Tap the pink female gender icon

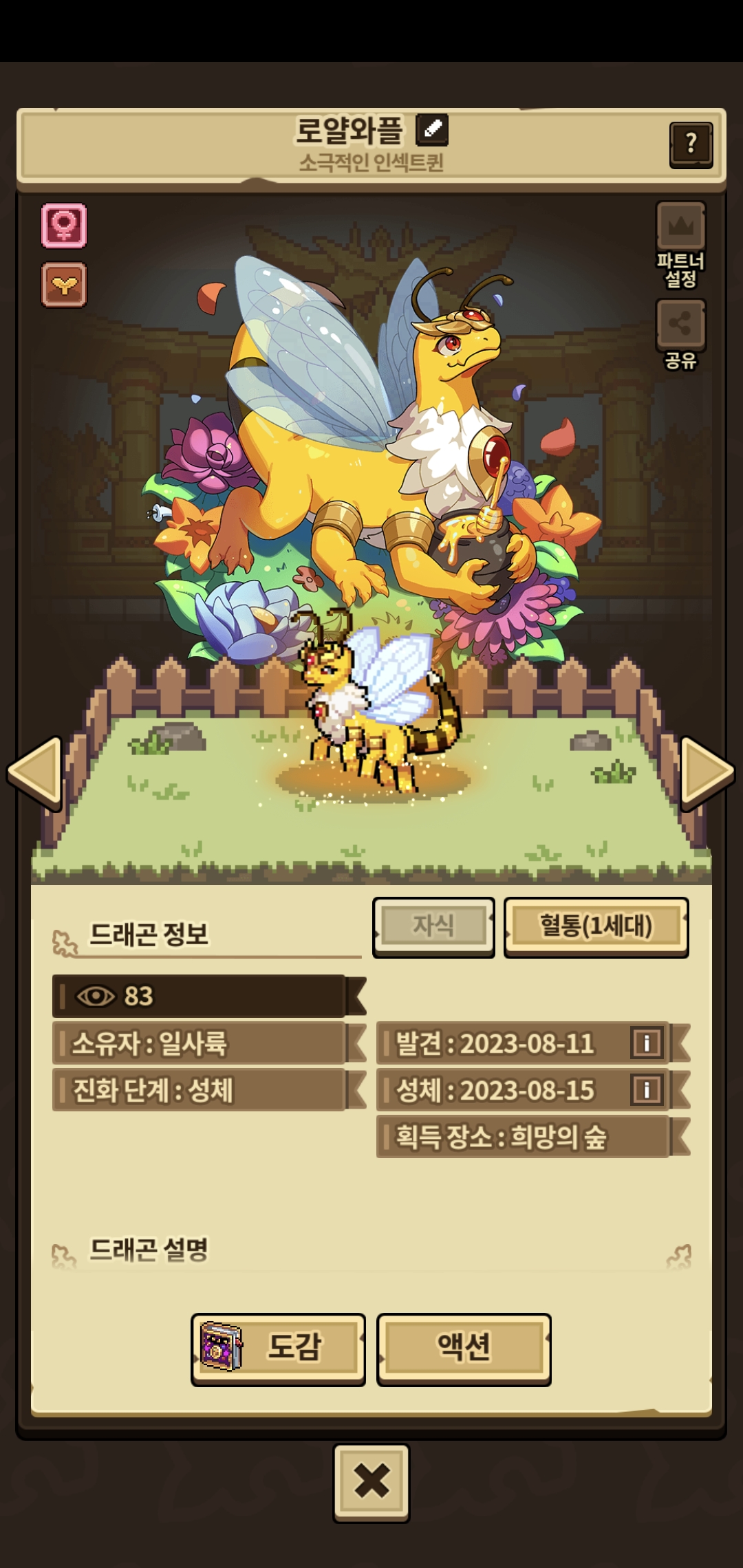tap(64, 225)
